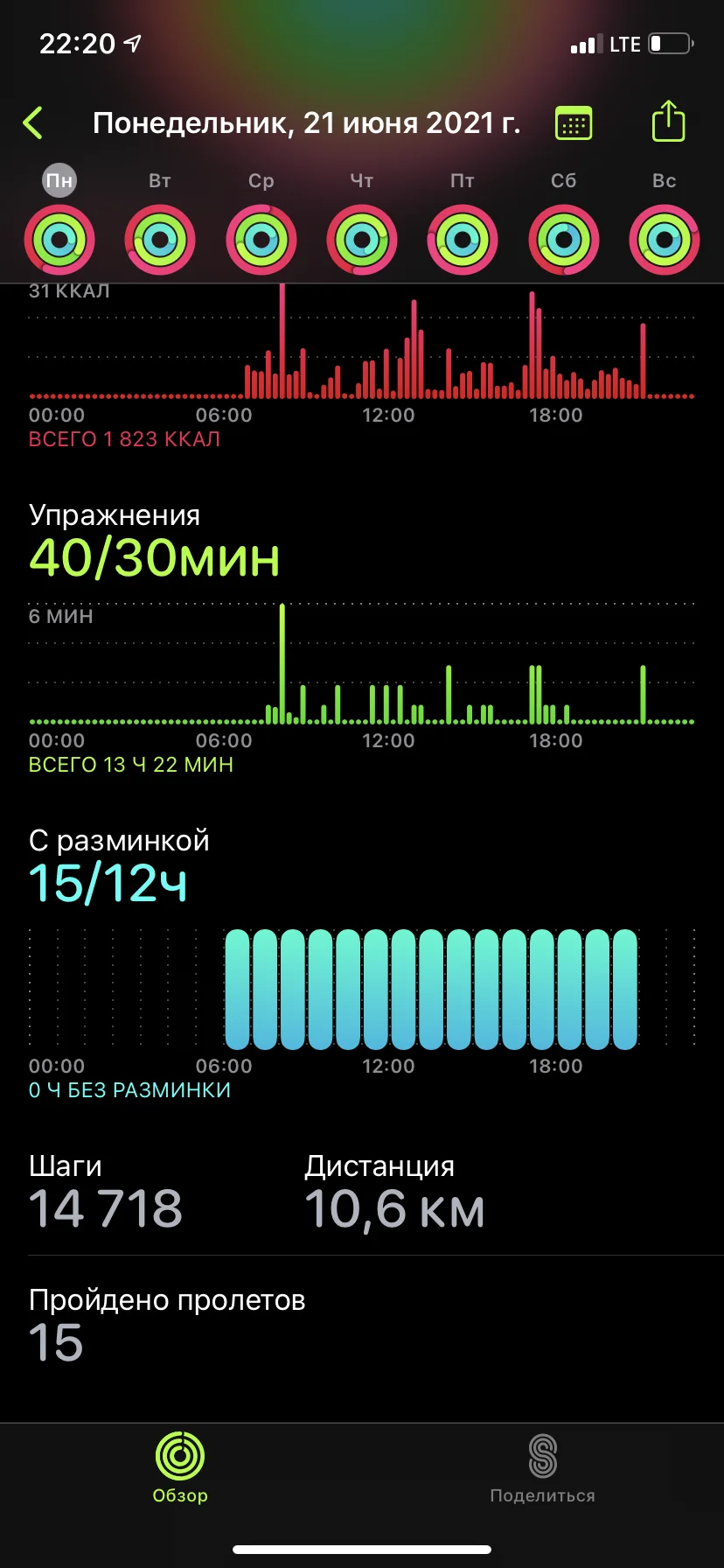Screen dimensions: 724x1568
Task: Select Friday (Пт) activity rings
Action: (x=463, y=240)
